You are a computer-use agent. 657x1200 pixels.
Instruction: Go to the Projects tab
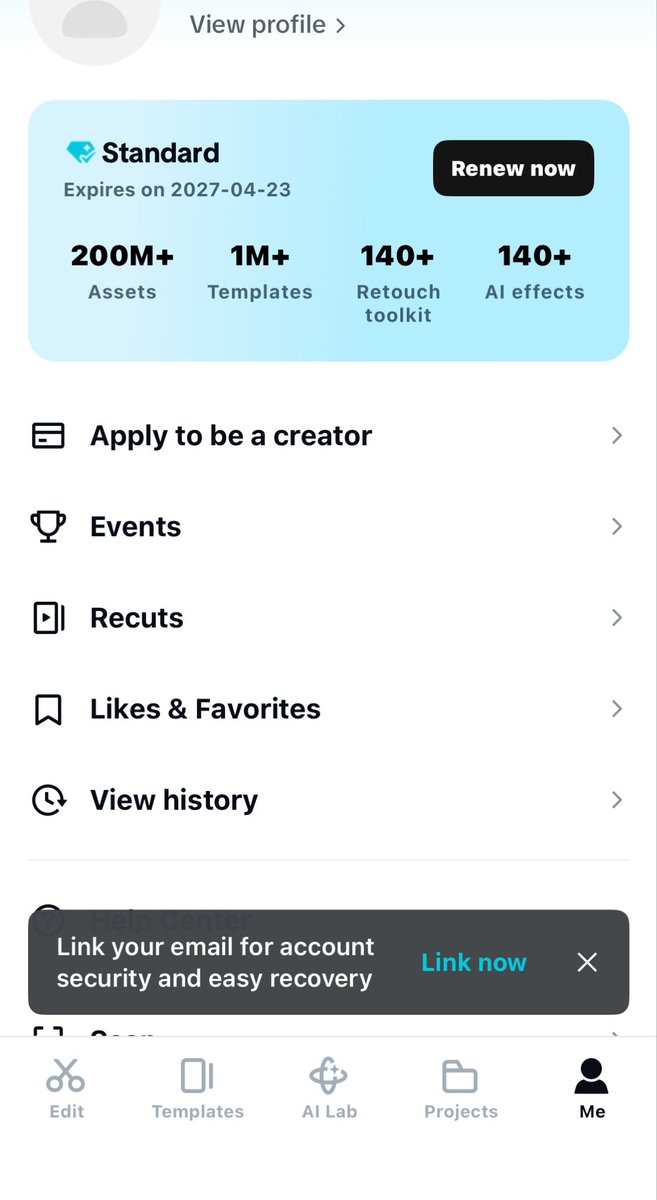click(x=460, y=1089)
